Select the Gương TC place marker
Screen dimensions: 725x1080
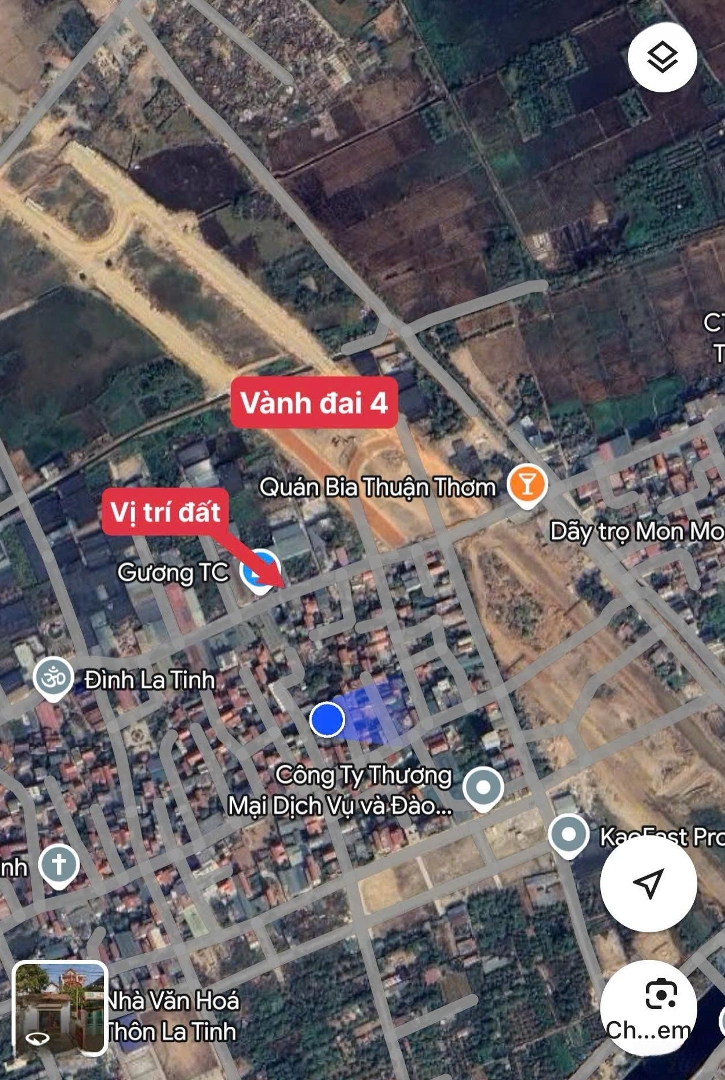[x=261, y=571]
